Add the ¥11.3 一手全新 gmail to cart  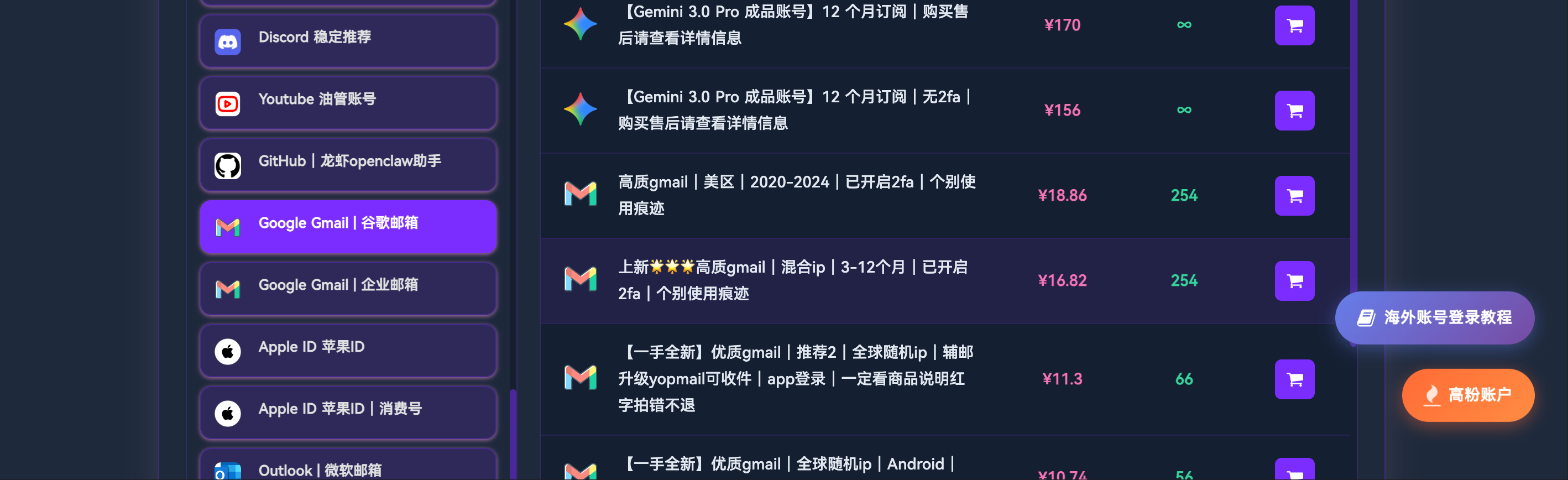coord(1294,379)
